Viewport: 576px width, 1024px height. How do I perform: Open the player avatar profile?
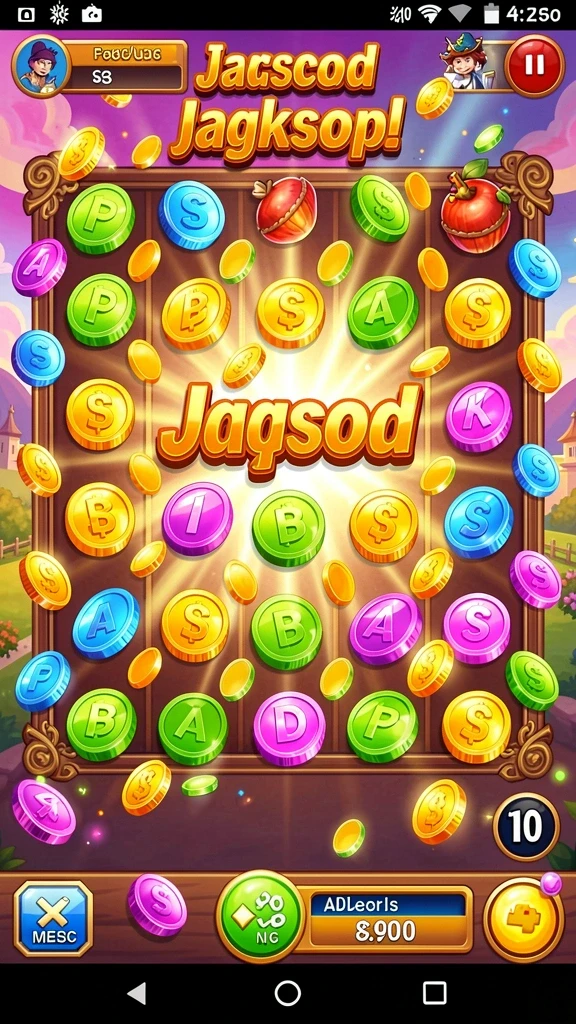pyautogui.click(x=41, y=66)
